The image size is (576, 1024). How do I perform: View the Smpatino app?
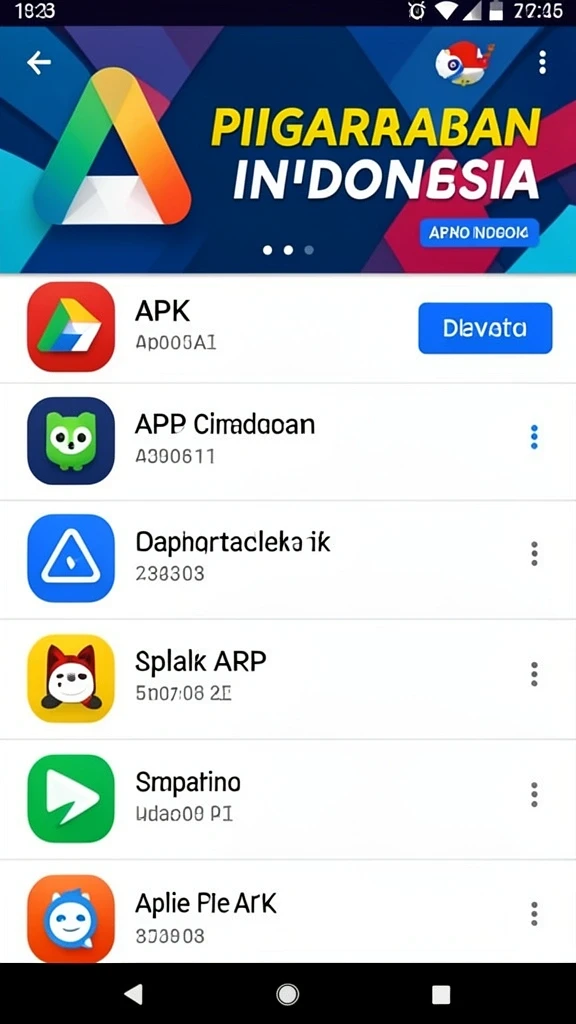288,799
